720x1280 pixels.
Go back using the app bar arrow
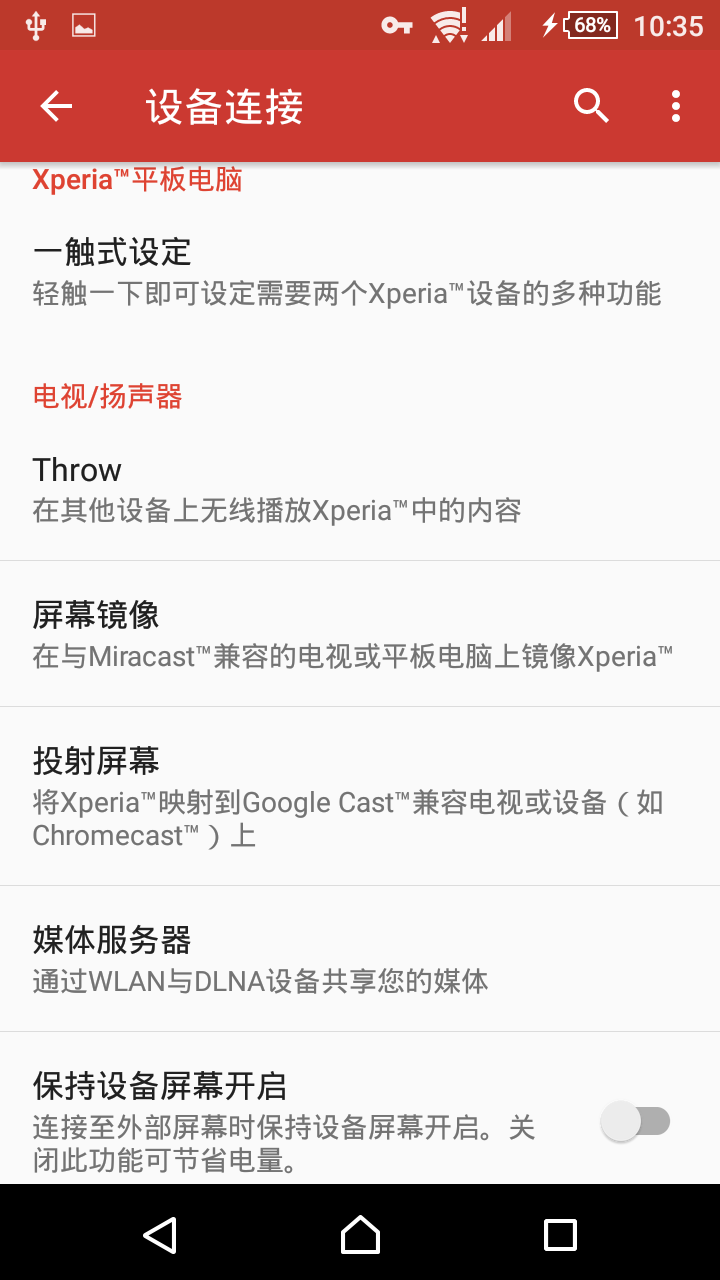coord(56,106)
